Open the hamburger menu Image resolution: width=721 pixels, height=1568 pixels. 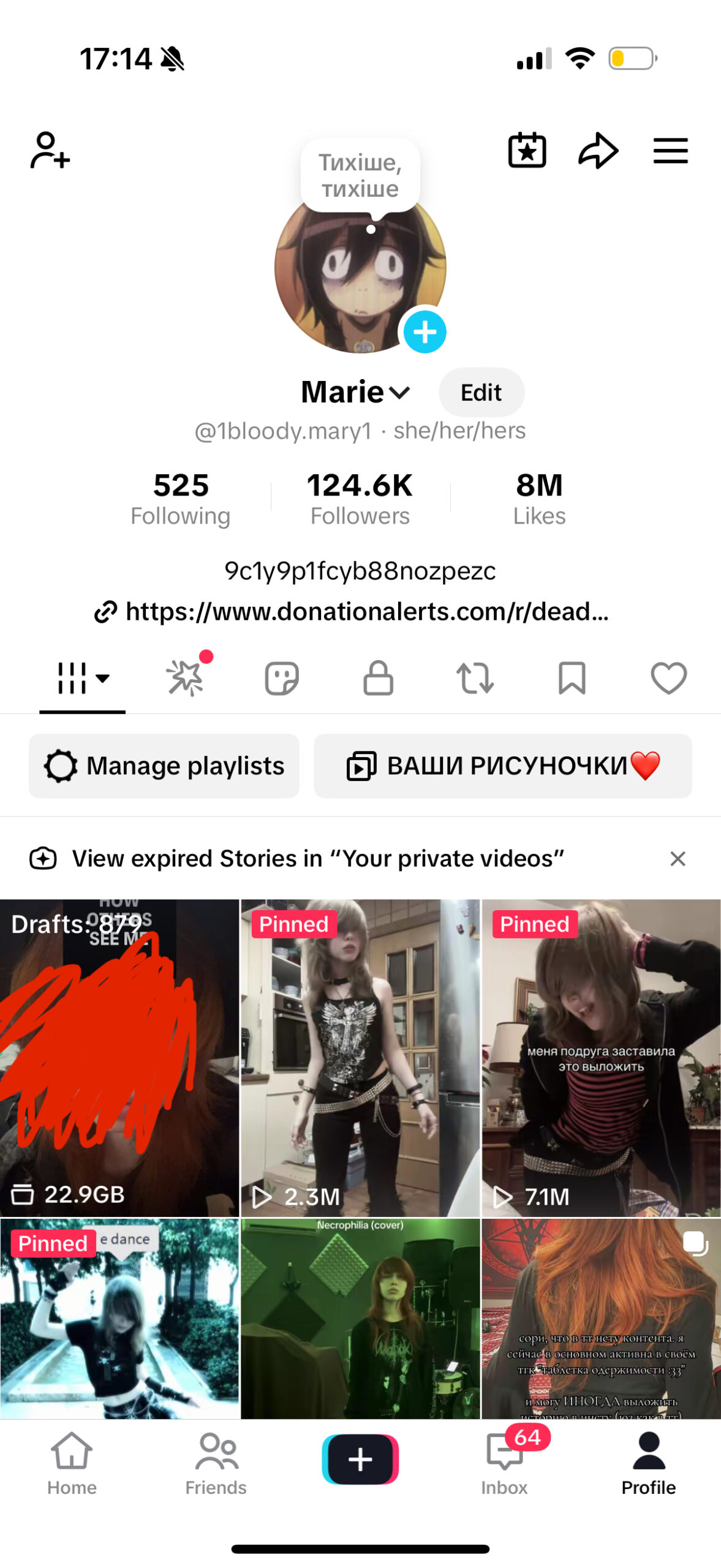(x=670, y=150)
